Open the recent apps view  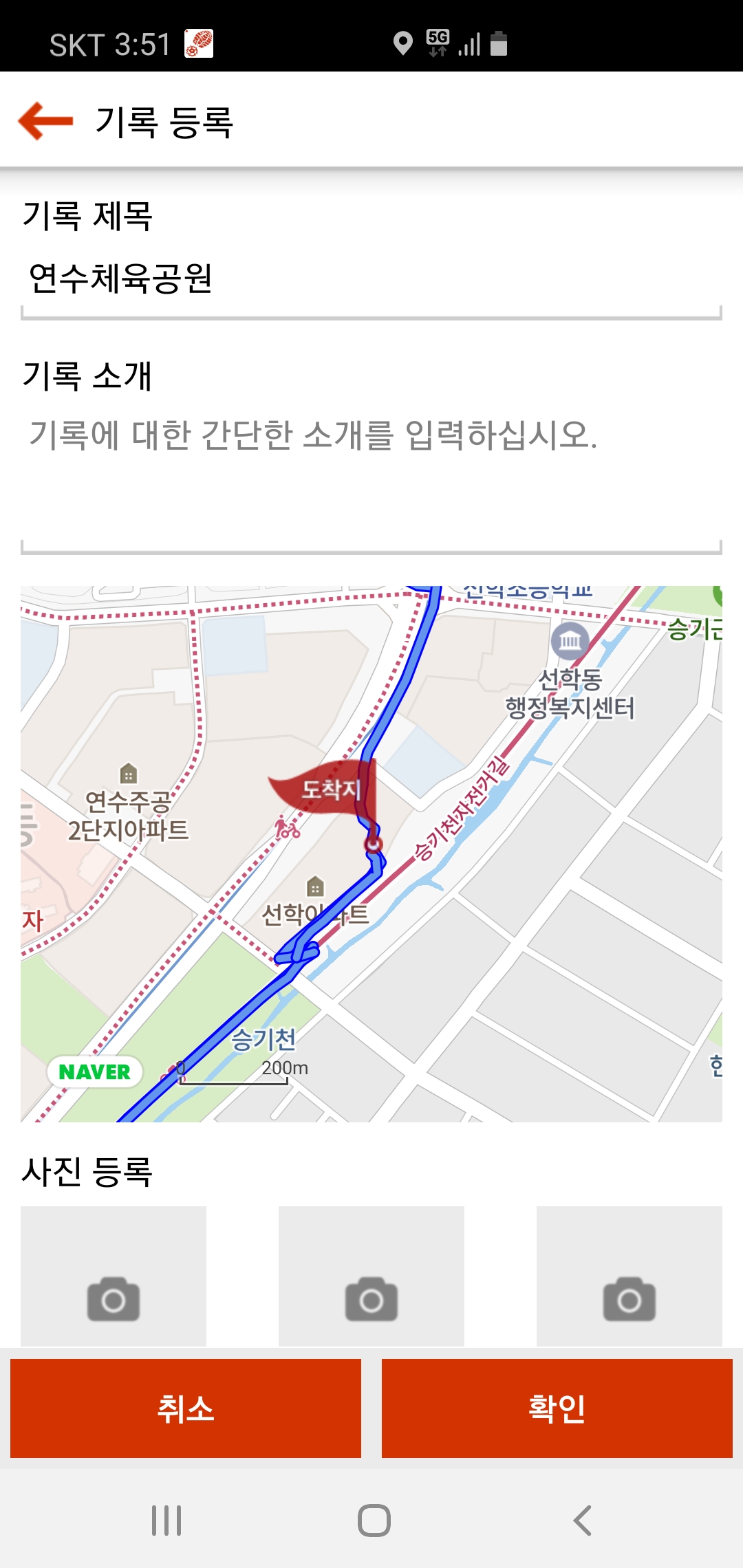click(166, 1521)
